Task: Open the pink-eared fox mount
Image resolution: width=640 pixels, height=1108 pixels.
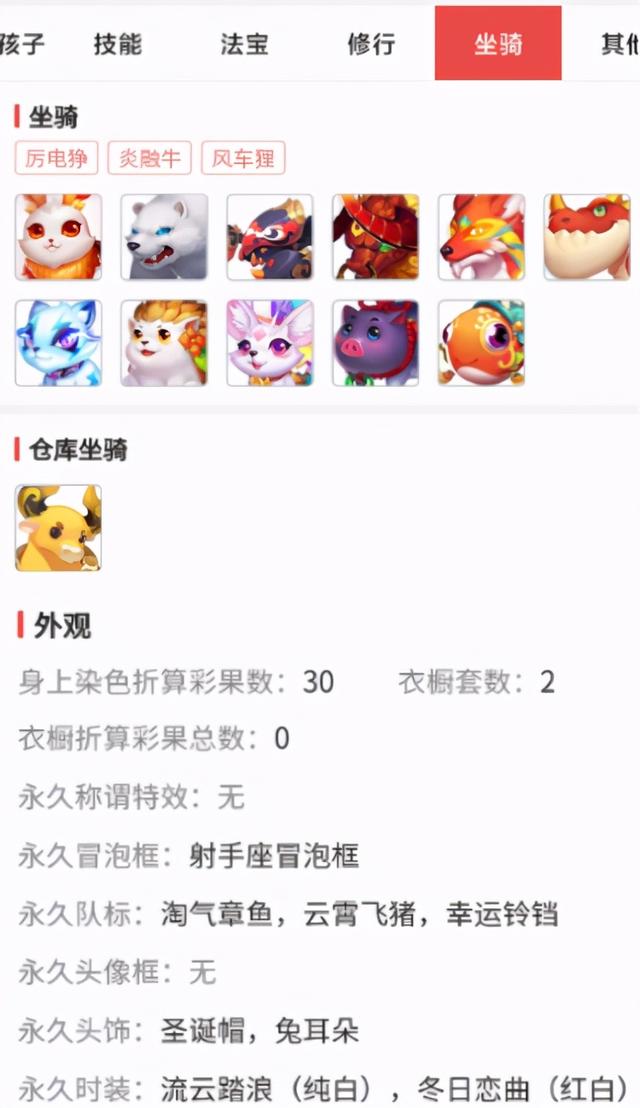Action: 270,343
